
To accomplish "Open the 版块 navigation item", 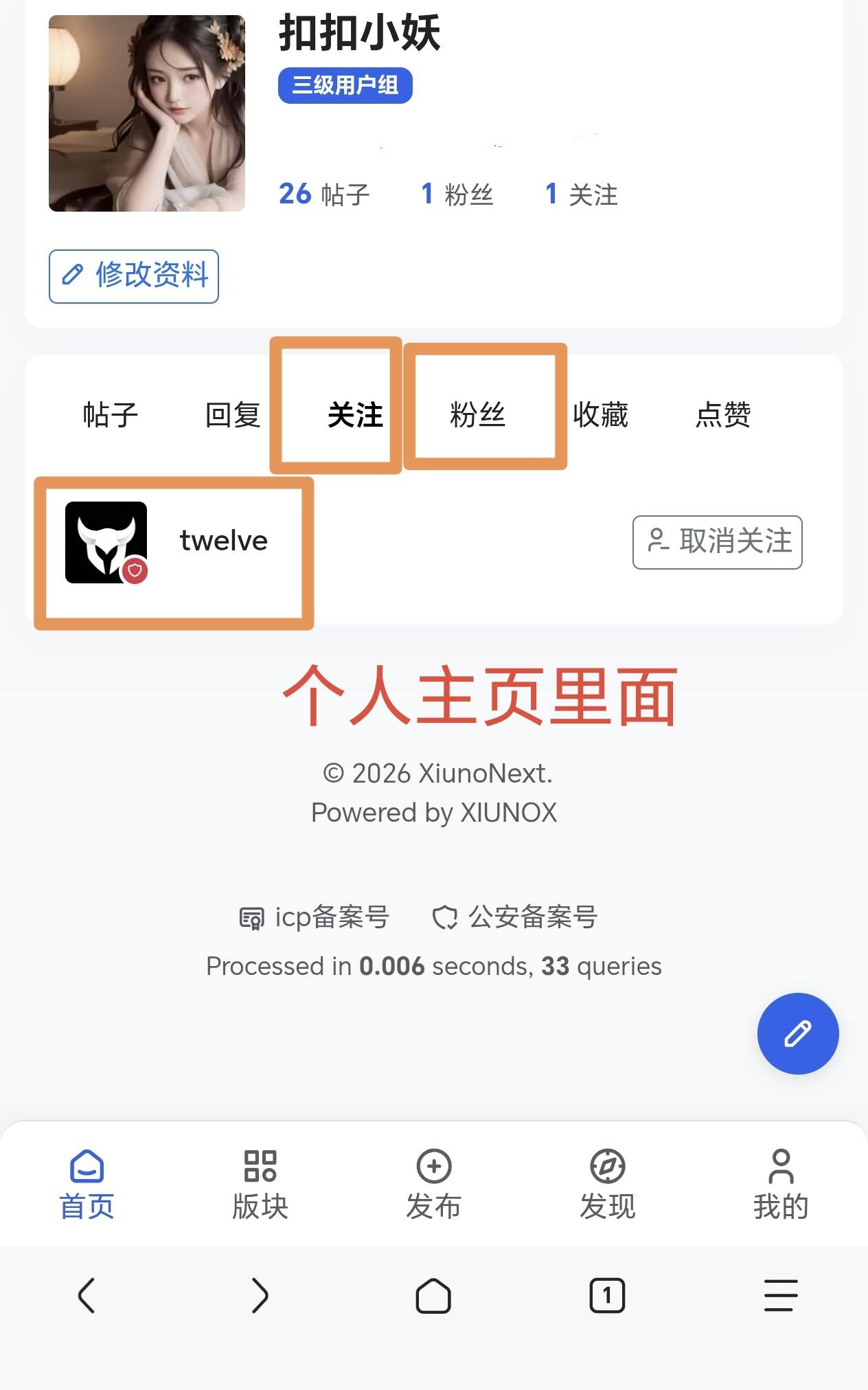I will [x=260, y=1185].
